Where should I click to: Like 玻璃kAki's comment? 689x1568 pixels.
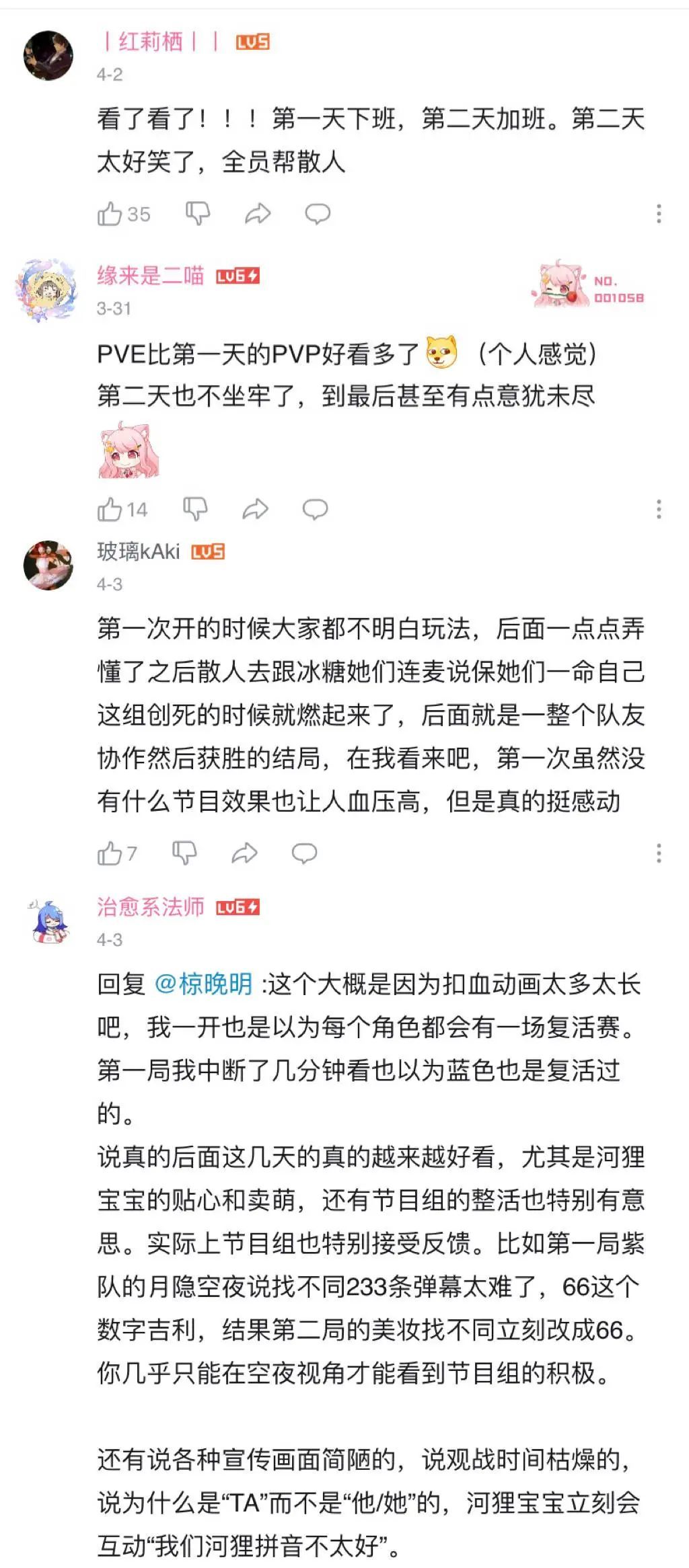(110, 854)
